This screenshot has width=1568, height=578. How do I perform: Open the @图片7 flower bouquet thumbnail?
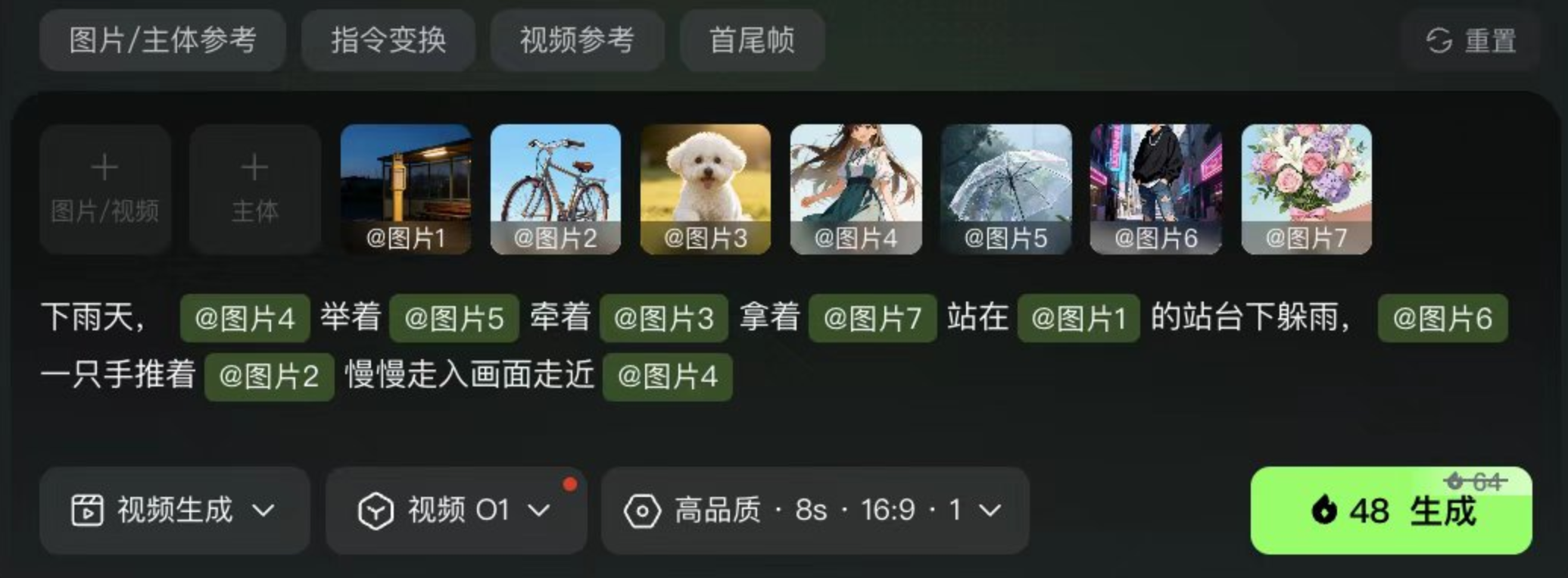[x=1306, y=189]
